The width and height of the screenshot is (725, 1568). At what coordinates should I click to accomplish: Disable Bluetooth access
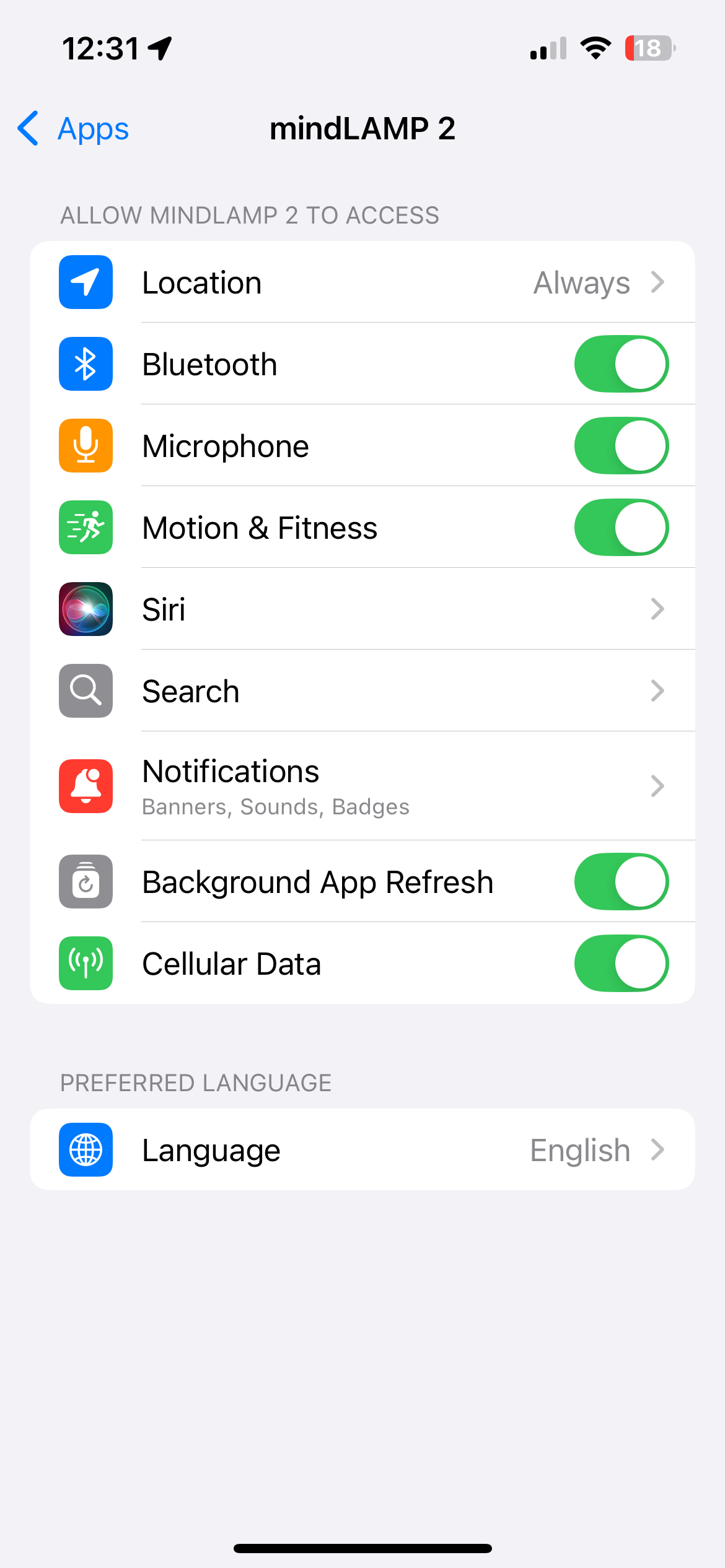tap(621, 364)
